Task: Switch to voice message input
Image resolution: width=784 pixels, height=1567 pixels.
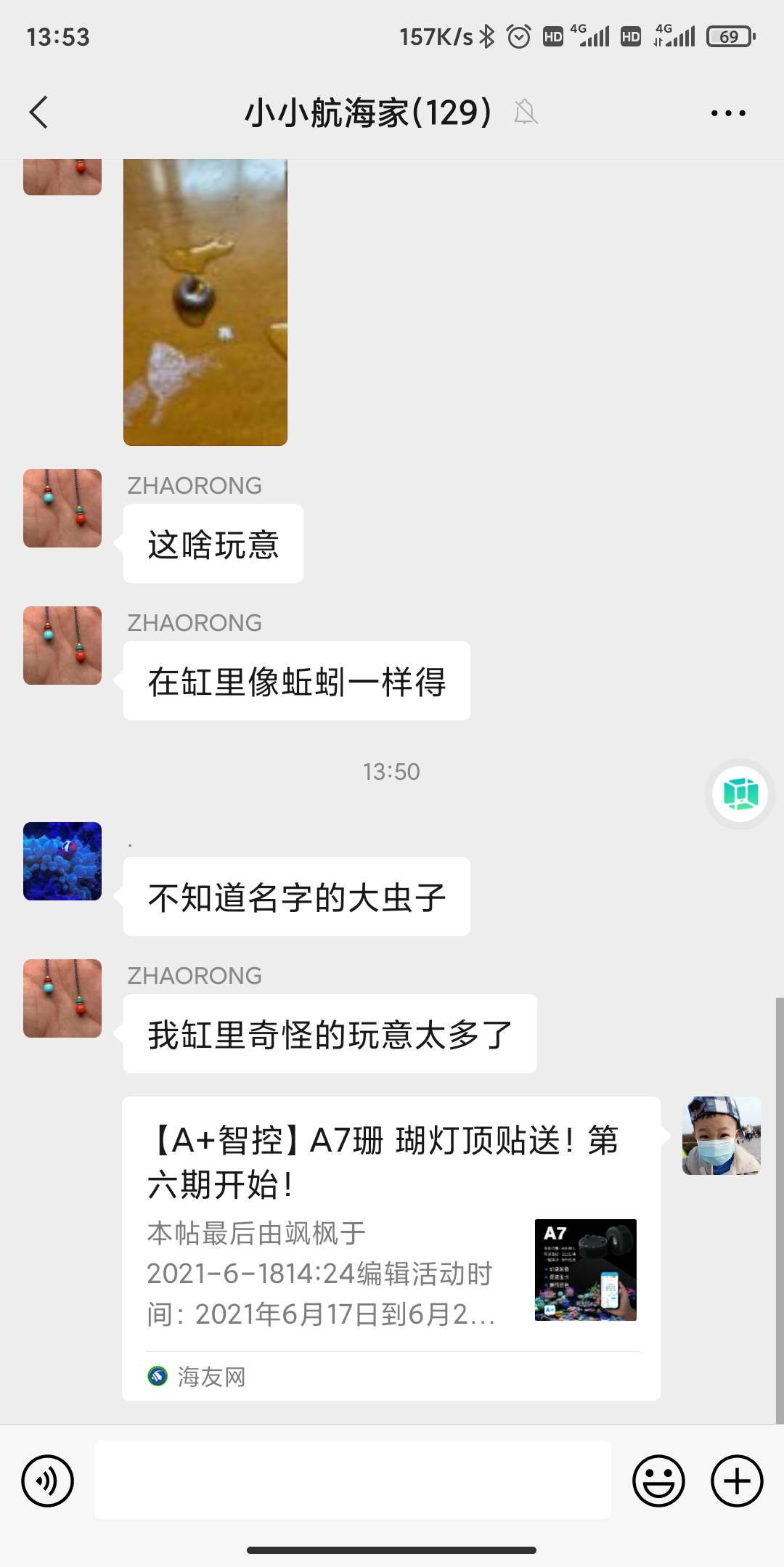Action: 48,1481
